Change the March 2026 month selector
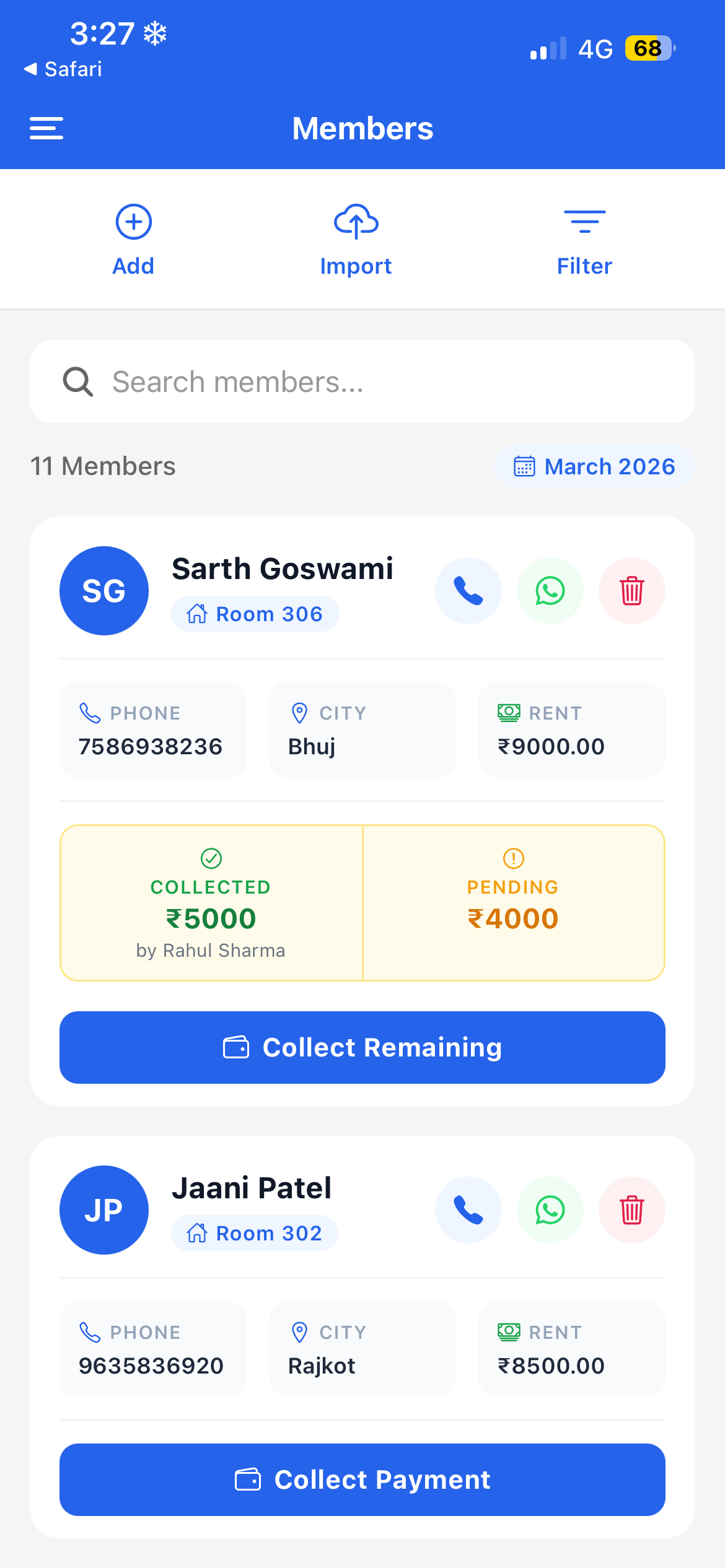Image resolution: width=725 pixels, height=1568 pixels. [x=595, y=466]
